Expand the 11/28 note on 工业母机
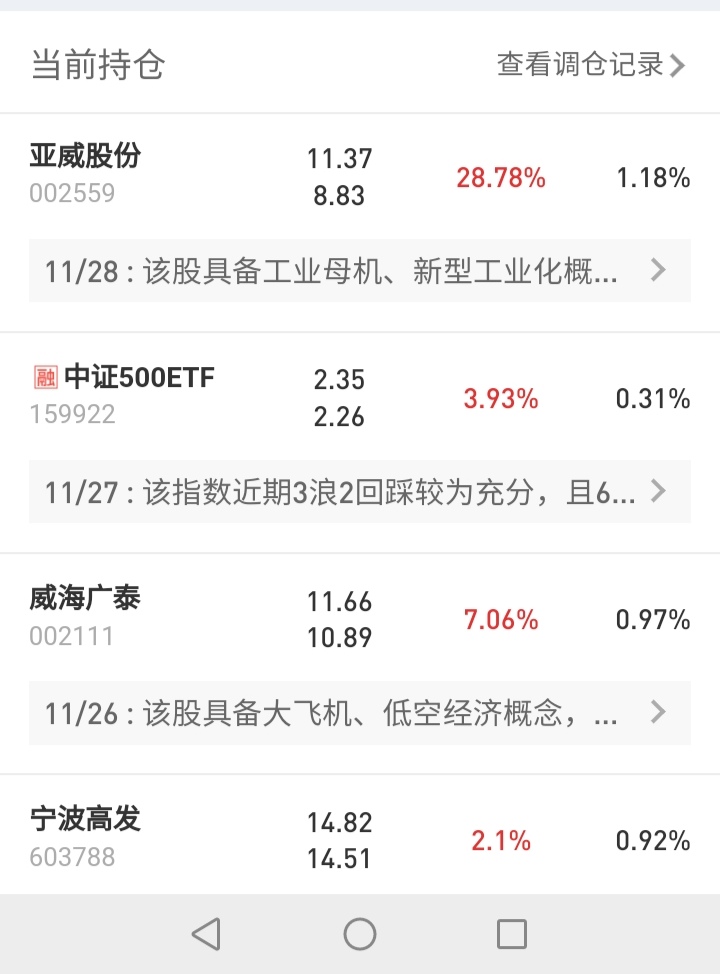The image size is (720, 974). pos(359,270)
